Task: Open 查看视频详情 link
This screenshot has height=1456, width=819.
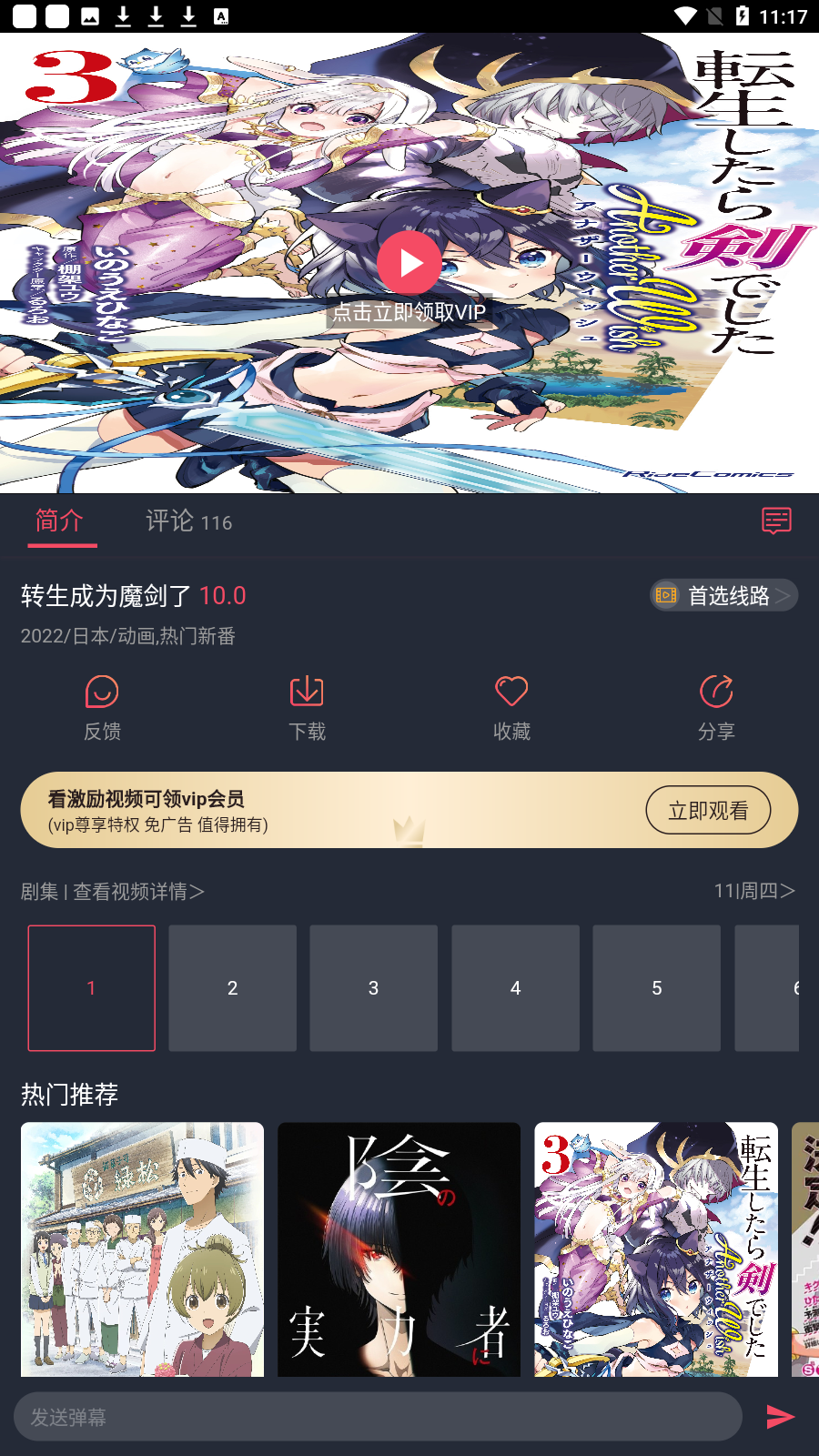Action: tap(138, 892)
